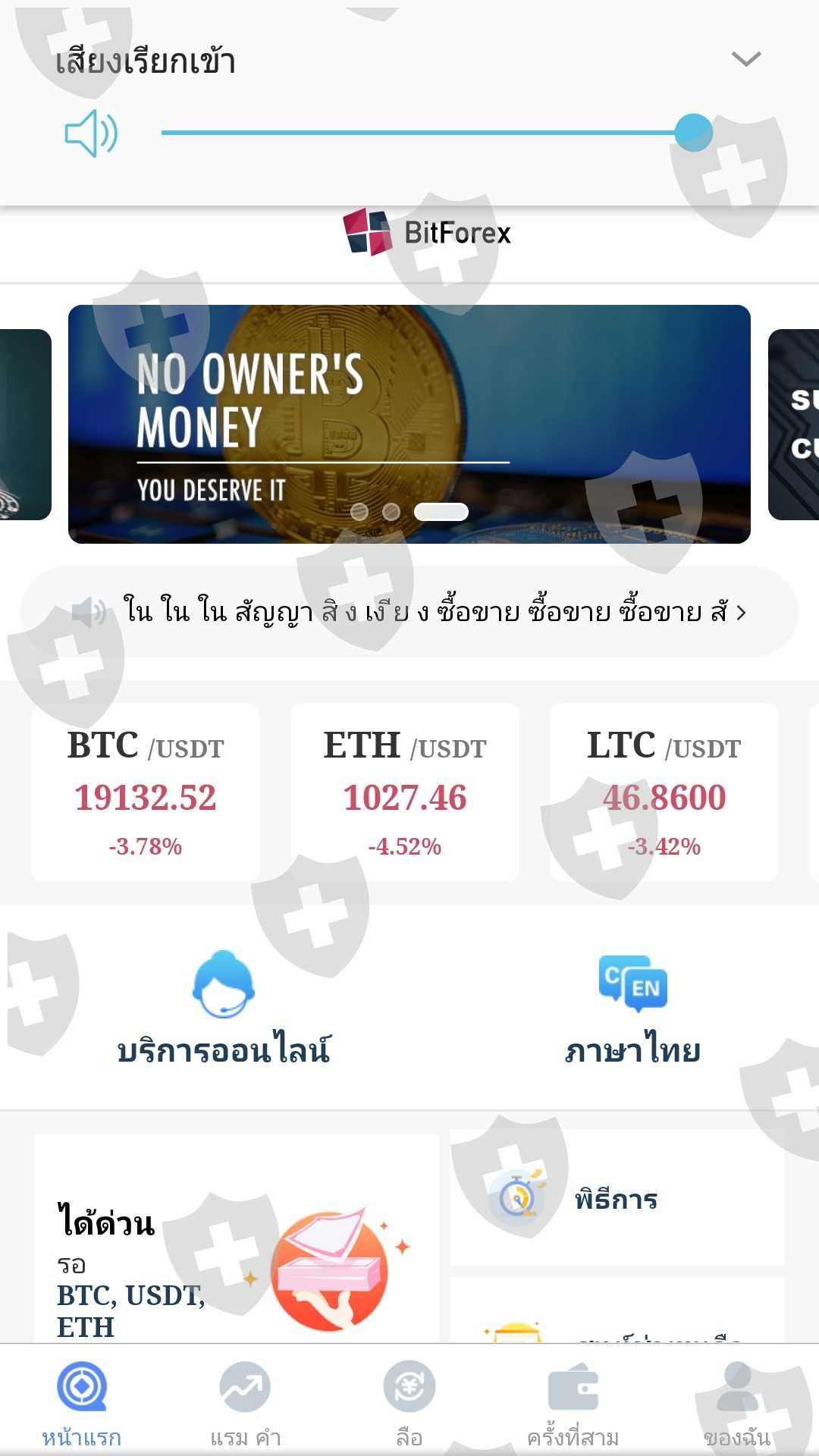The height and width of the screenshot is (1456, 819).
Task: Open the พิธีการ card
Action: [x=617, y=1198]
